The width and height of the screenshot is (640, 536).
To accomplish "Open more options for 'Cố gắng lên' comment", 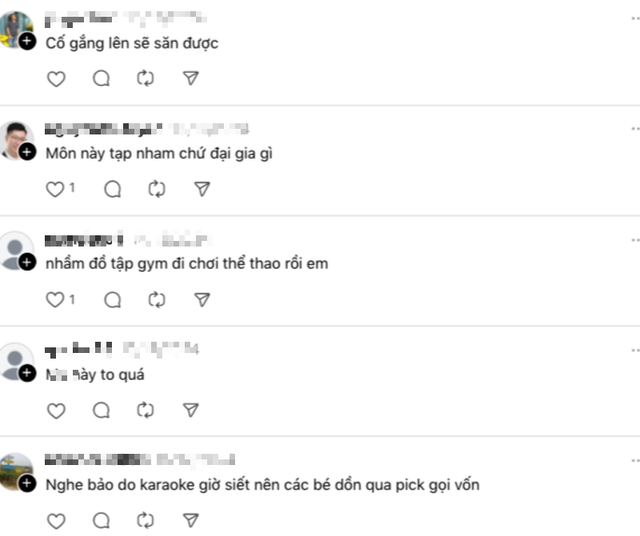I will 634,18.
